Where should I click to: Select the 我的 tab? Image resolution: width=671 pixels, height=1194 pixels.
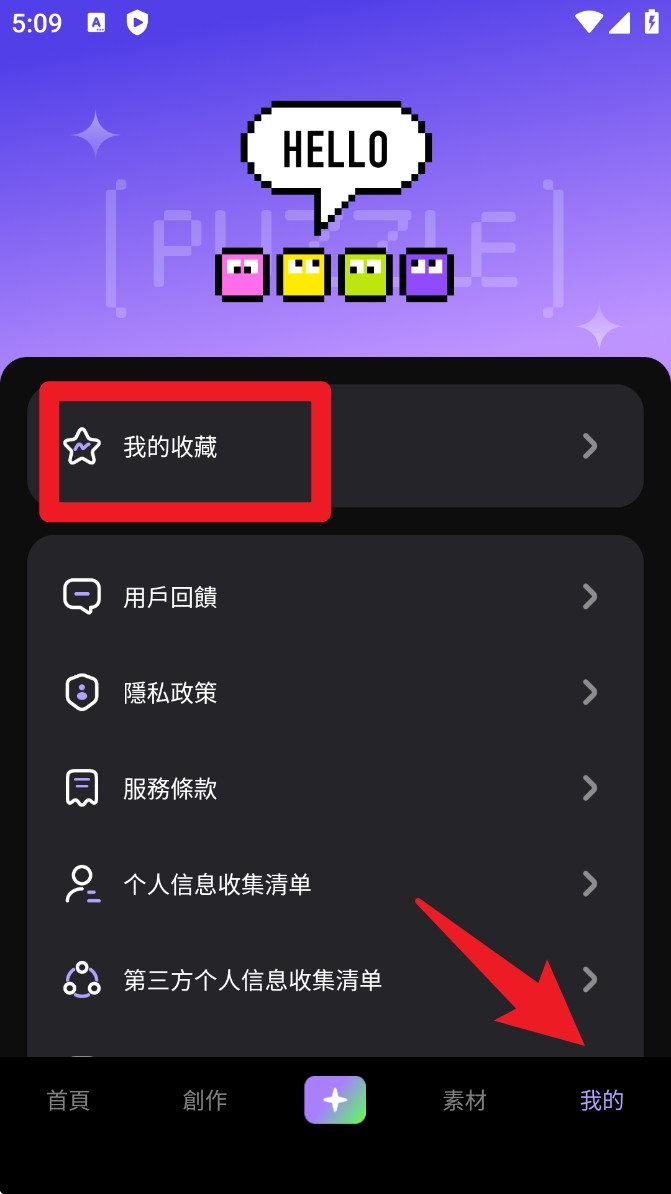pos(602,1101)
